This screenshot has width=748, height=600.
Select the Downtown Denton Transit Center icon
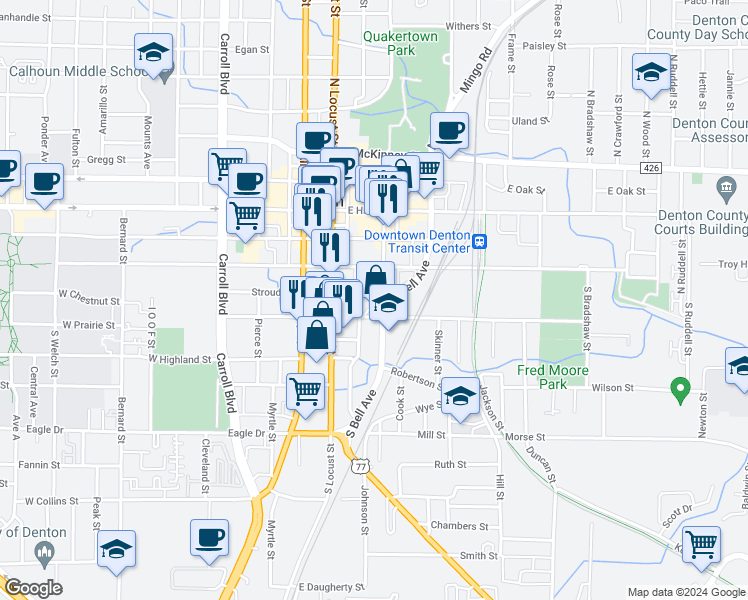coord(480,241)
